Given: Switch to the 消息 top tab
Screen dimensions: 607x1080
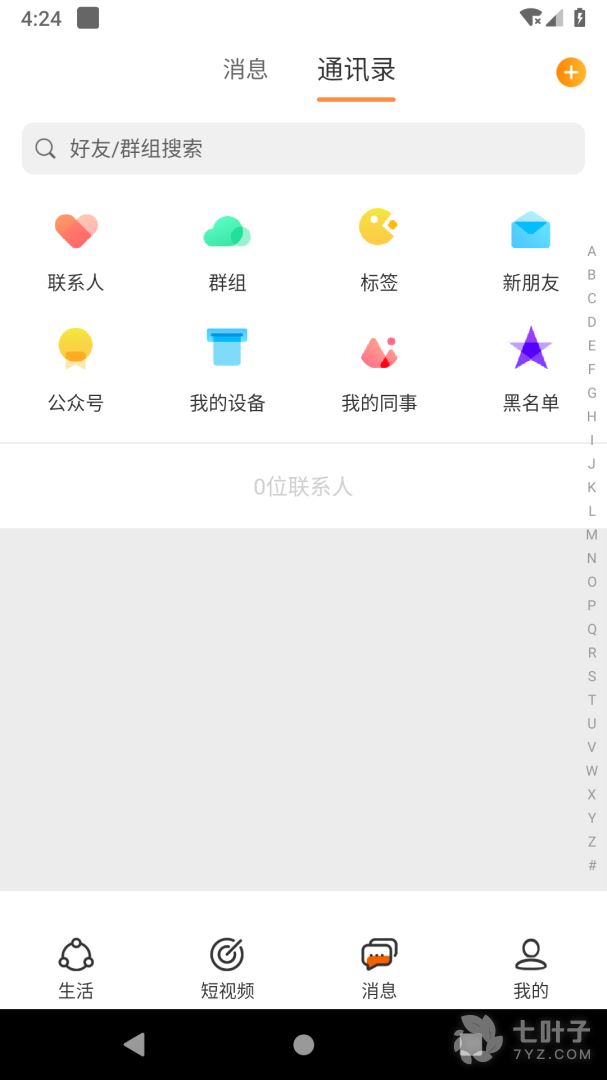Looking at the screenshot, I should click(x=245, y=69).
